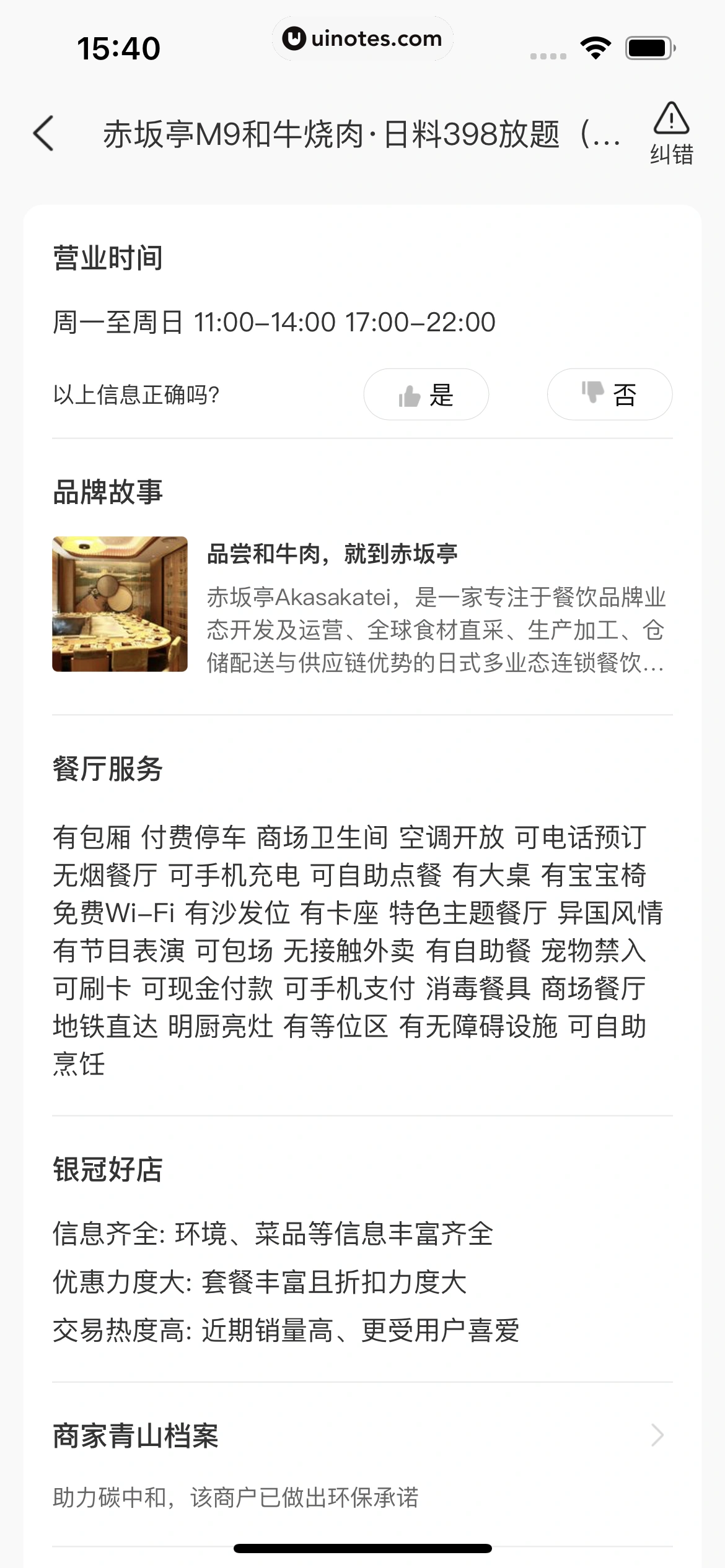Report an error via 纠错
The width and height of the screenshot is (725, 1568).
(671, 134)
